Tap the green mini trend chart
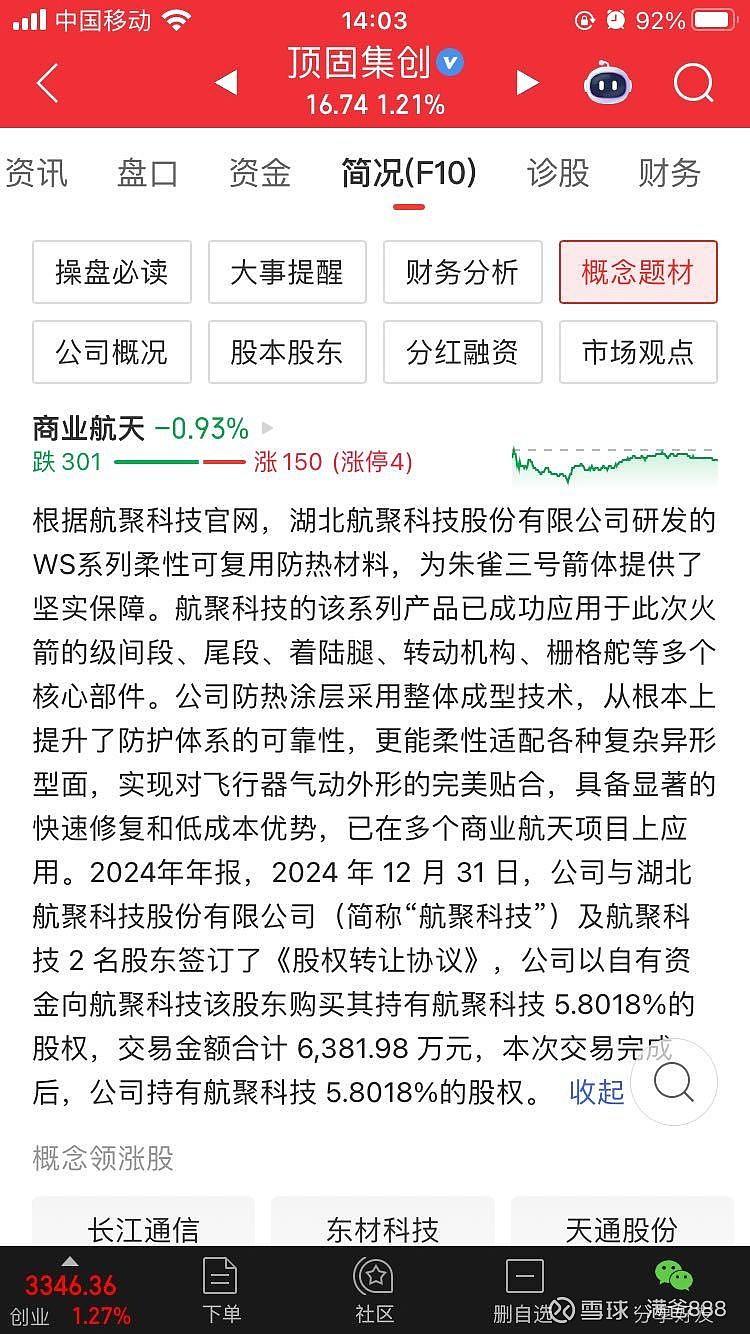750x1334 pixels. pos(613,460)
